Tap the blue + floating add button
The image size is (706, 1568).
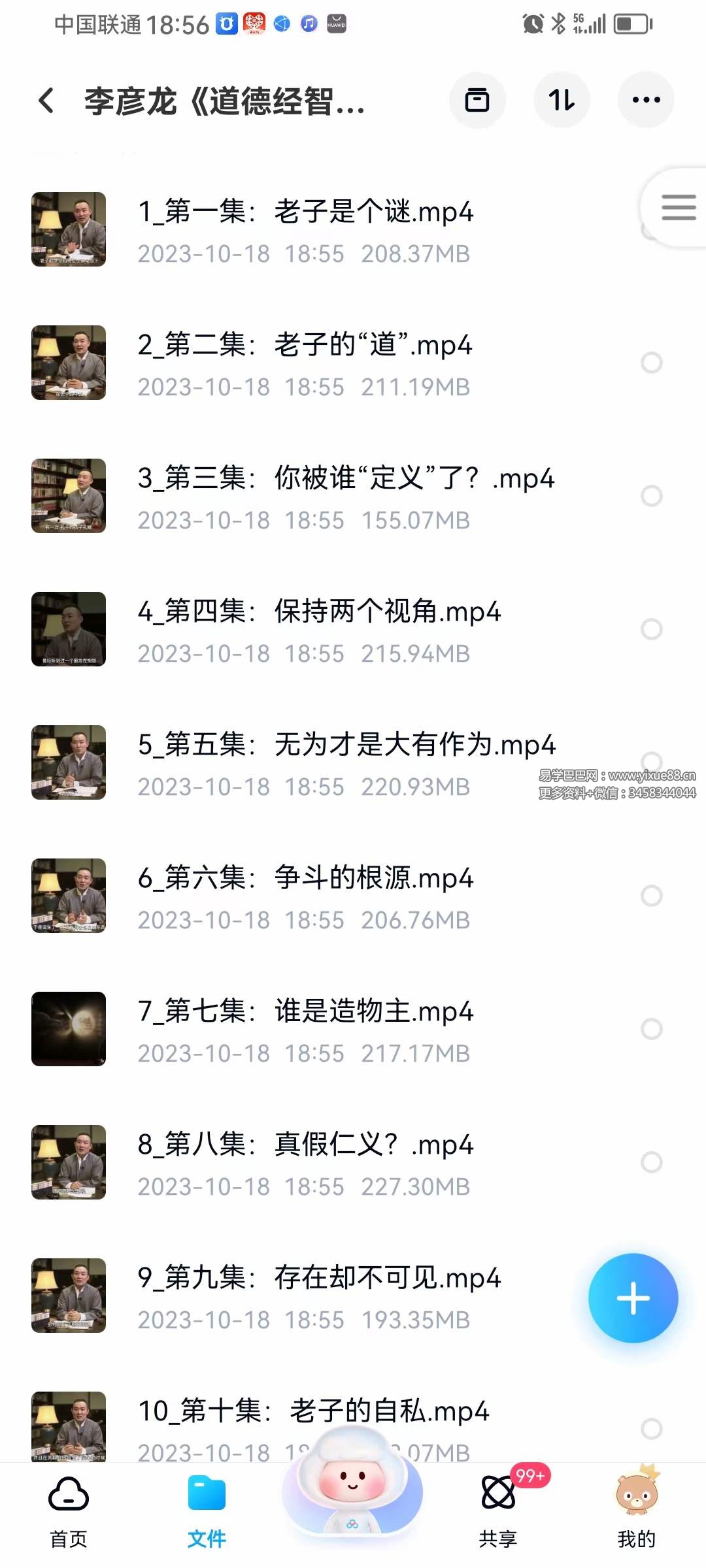pos(632,1300)
